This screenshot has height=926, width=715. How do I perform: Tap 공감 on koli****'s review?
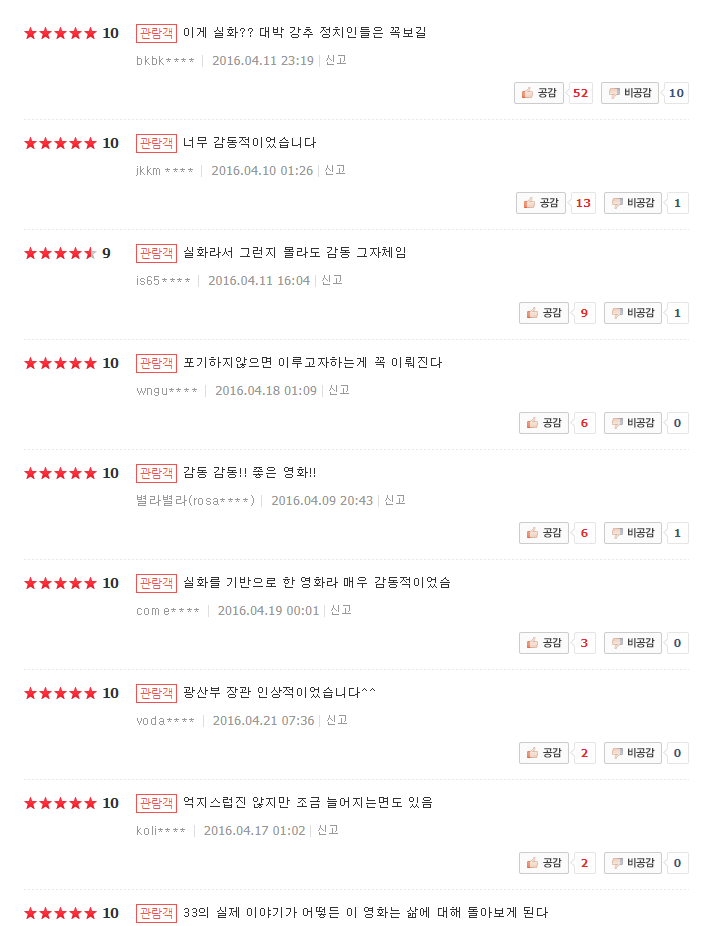(x=544, y=863)
